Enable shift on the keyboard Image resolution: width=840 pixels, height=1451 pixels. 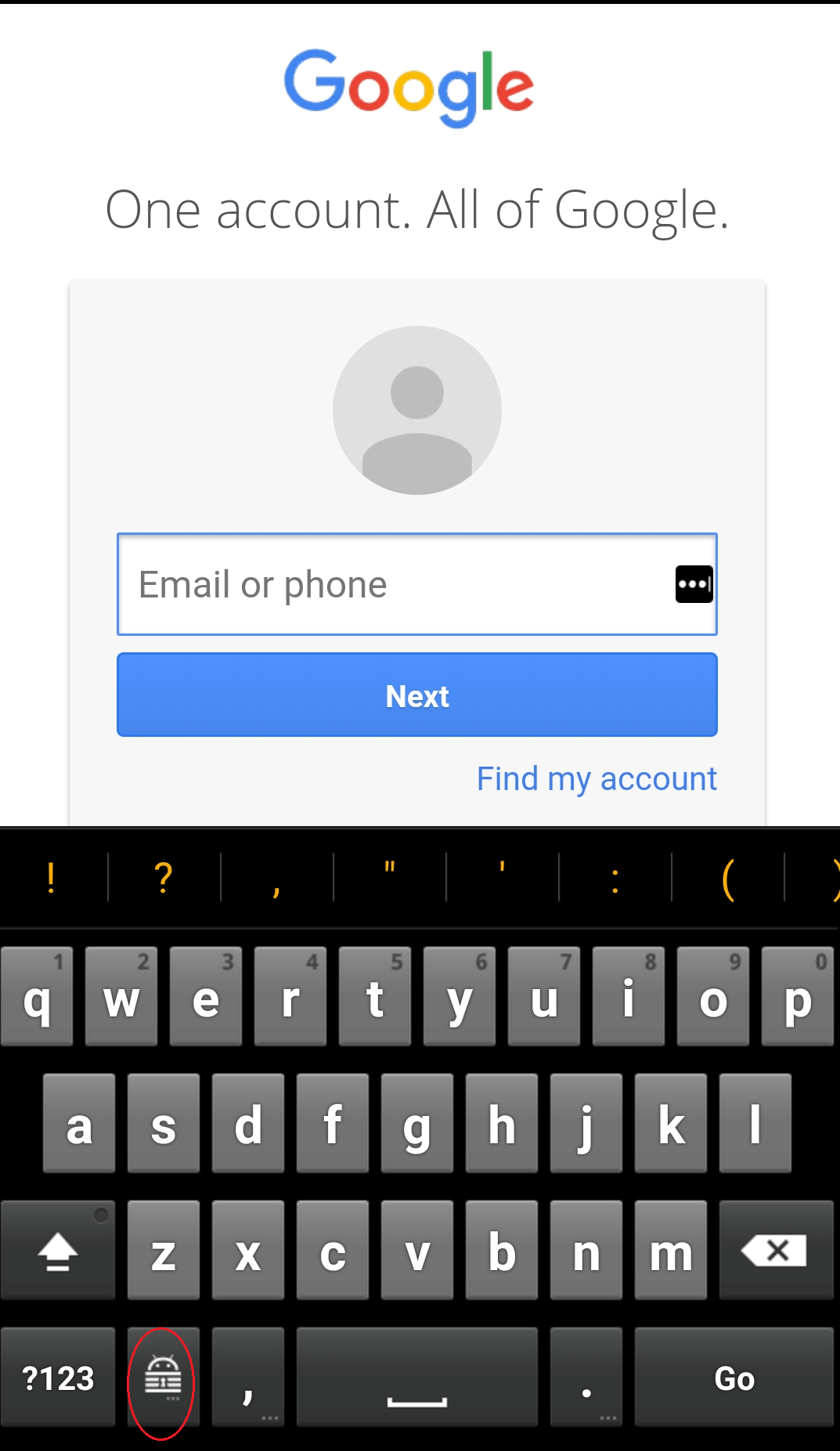(x=58, y=1251)
